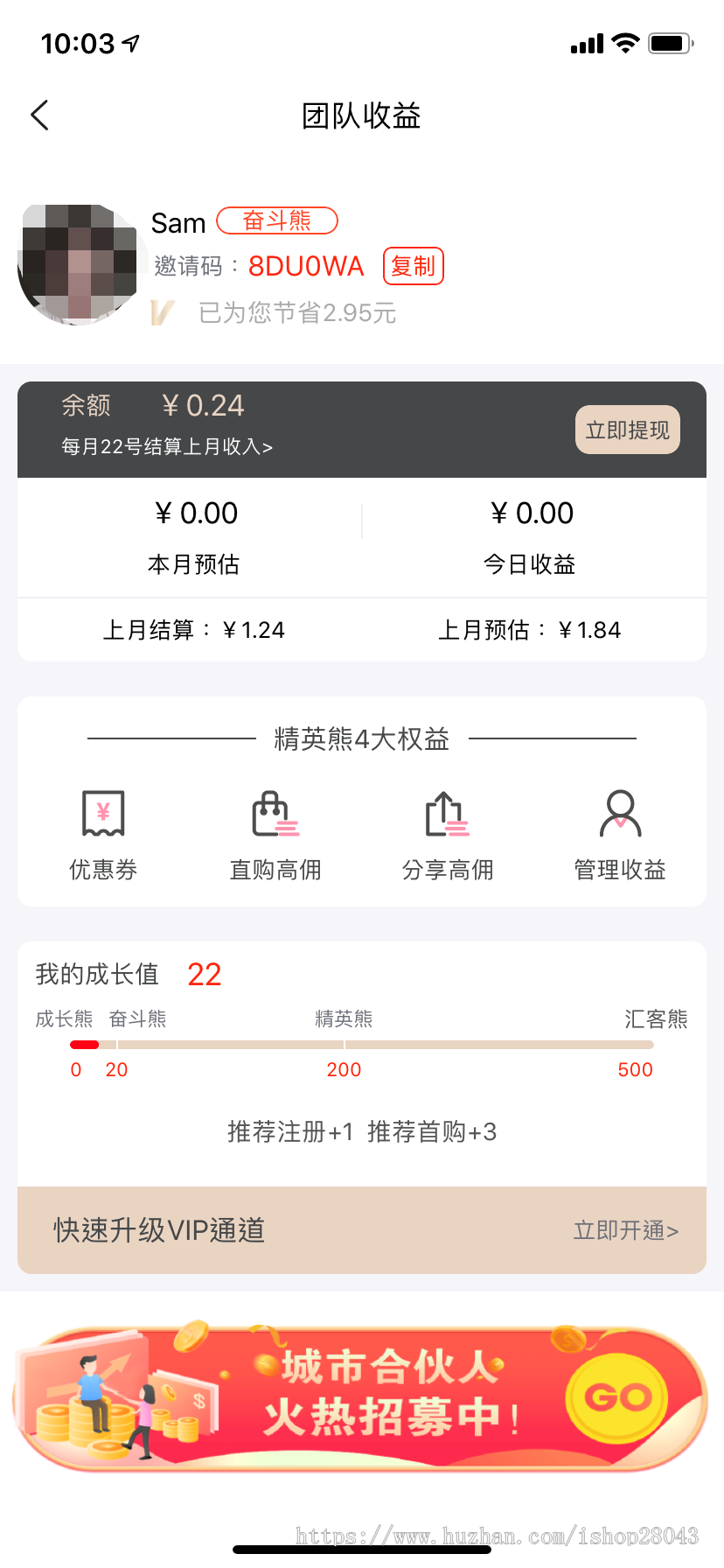The width and height of the screenshot is (724, 1568).
Task: Tap the GO coin icon on recruitment banner
Action: pos(616,1397)
